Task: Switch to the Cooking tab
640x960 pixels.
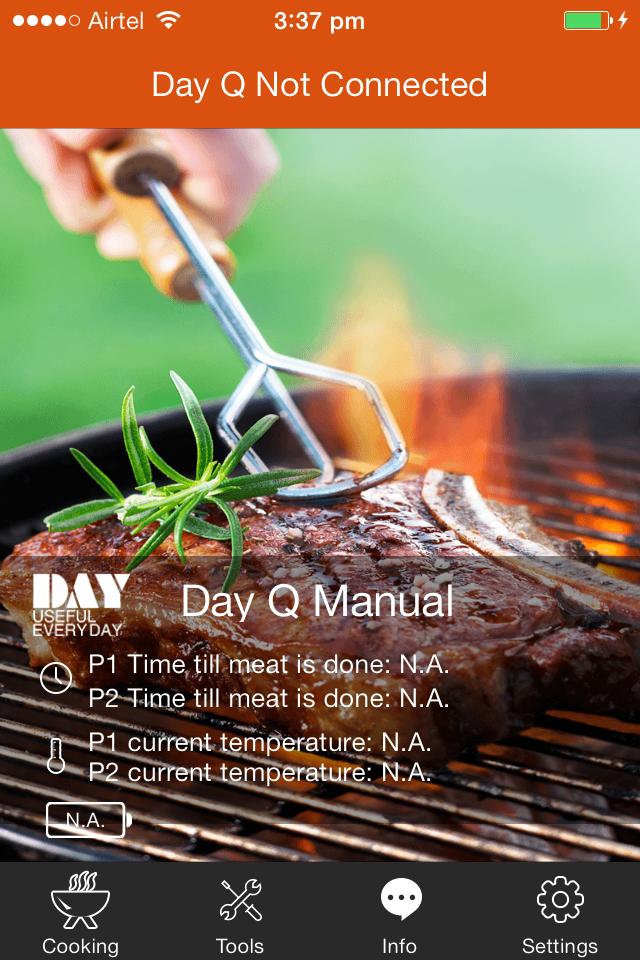Action: (80, 912)
